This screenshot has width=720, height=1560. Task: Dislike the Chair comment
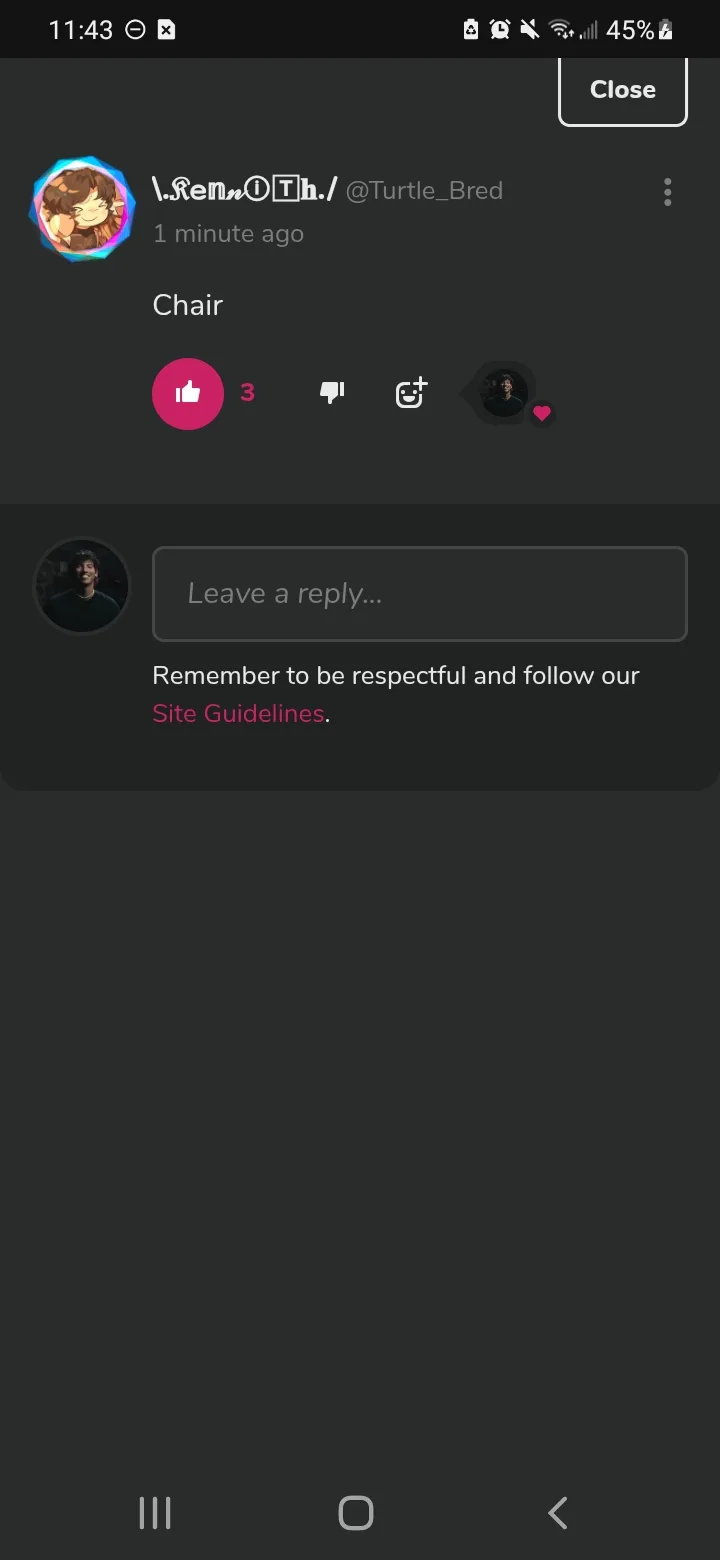point(332,393)
